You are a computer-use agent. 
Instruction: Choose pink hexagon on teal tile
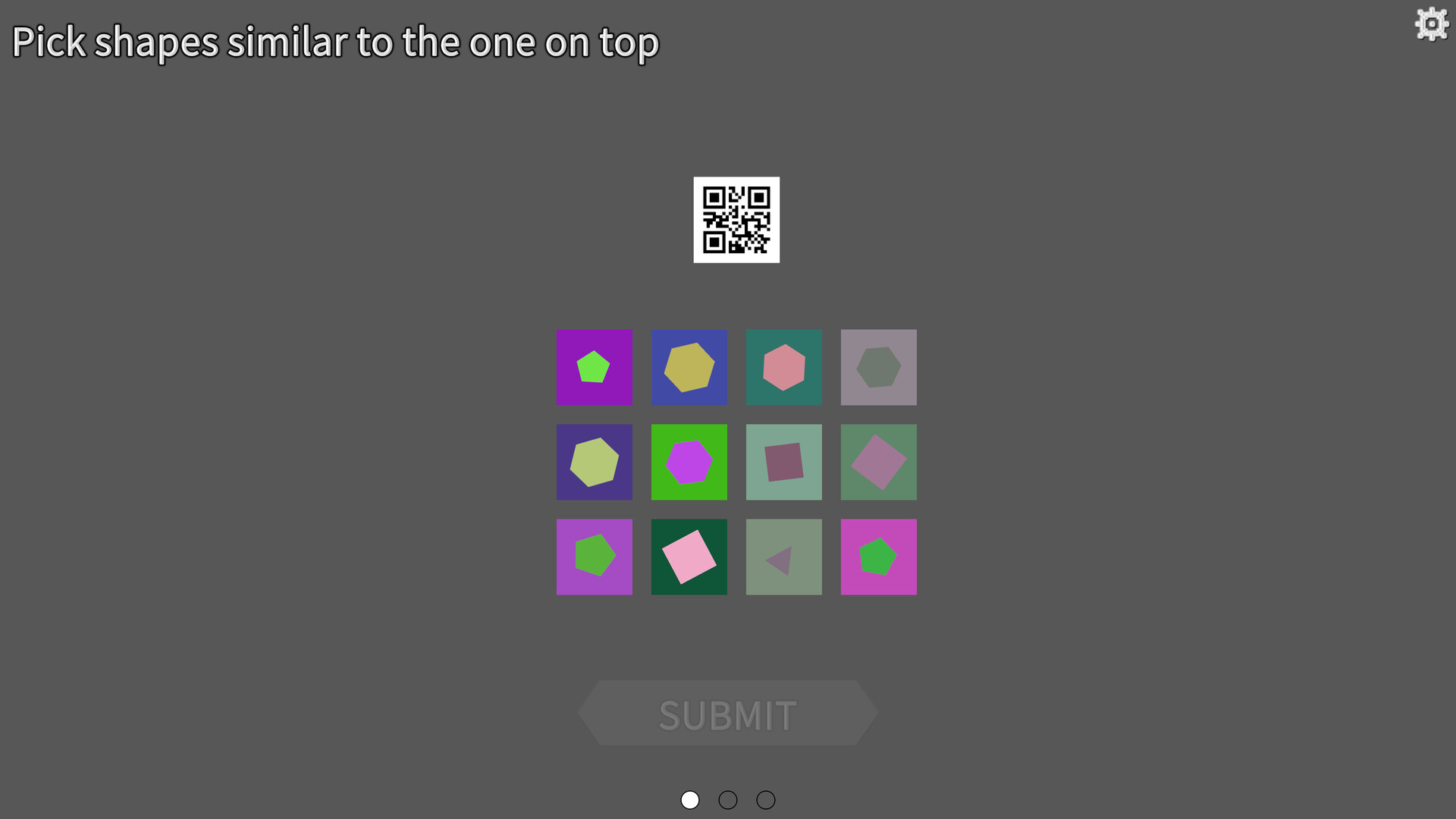click(x=783, y=367)
